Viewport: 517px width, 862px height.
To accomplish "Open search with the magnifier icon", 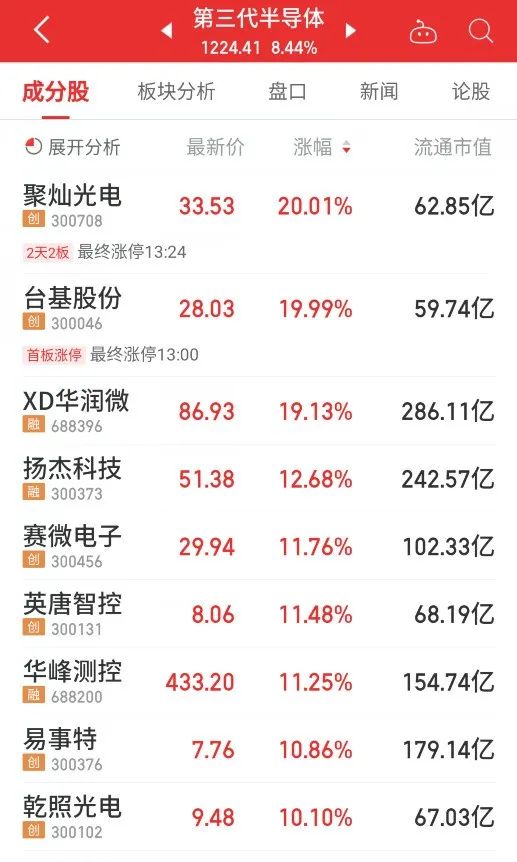I will point(480,31).
